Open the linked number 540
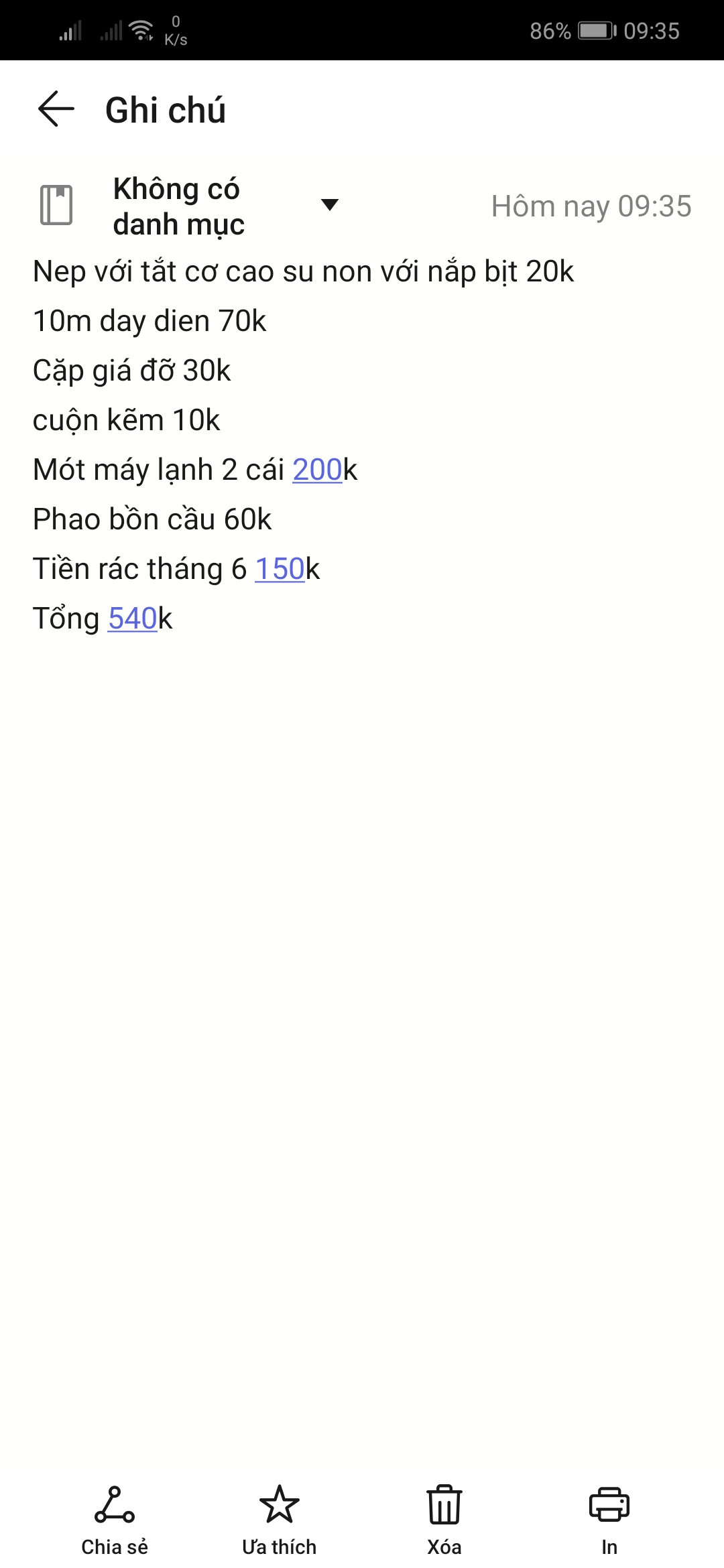 pyautogui.click(x=133, y=618)
